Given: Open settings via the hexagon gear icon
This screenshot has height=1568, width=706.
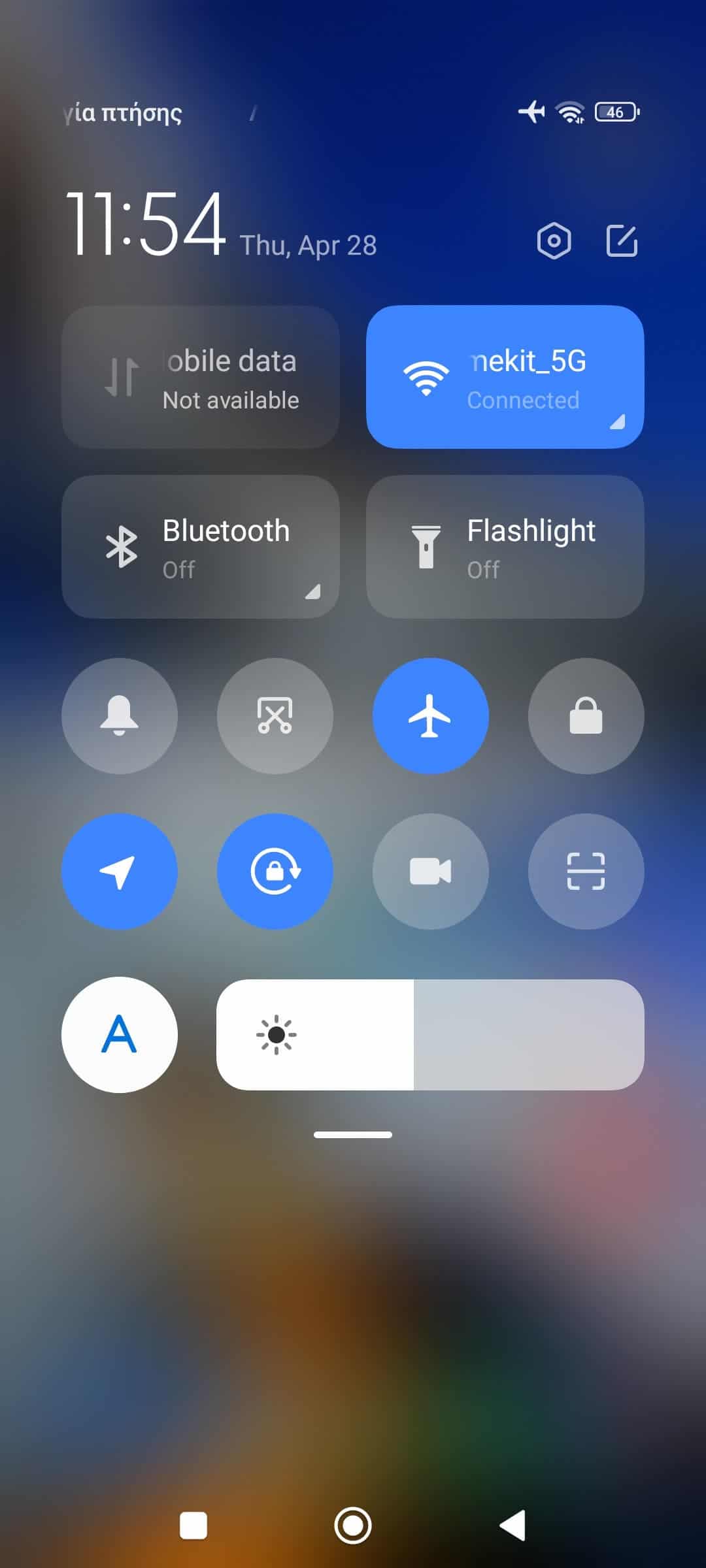Looking at the screenshot, I should [554, 241].
